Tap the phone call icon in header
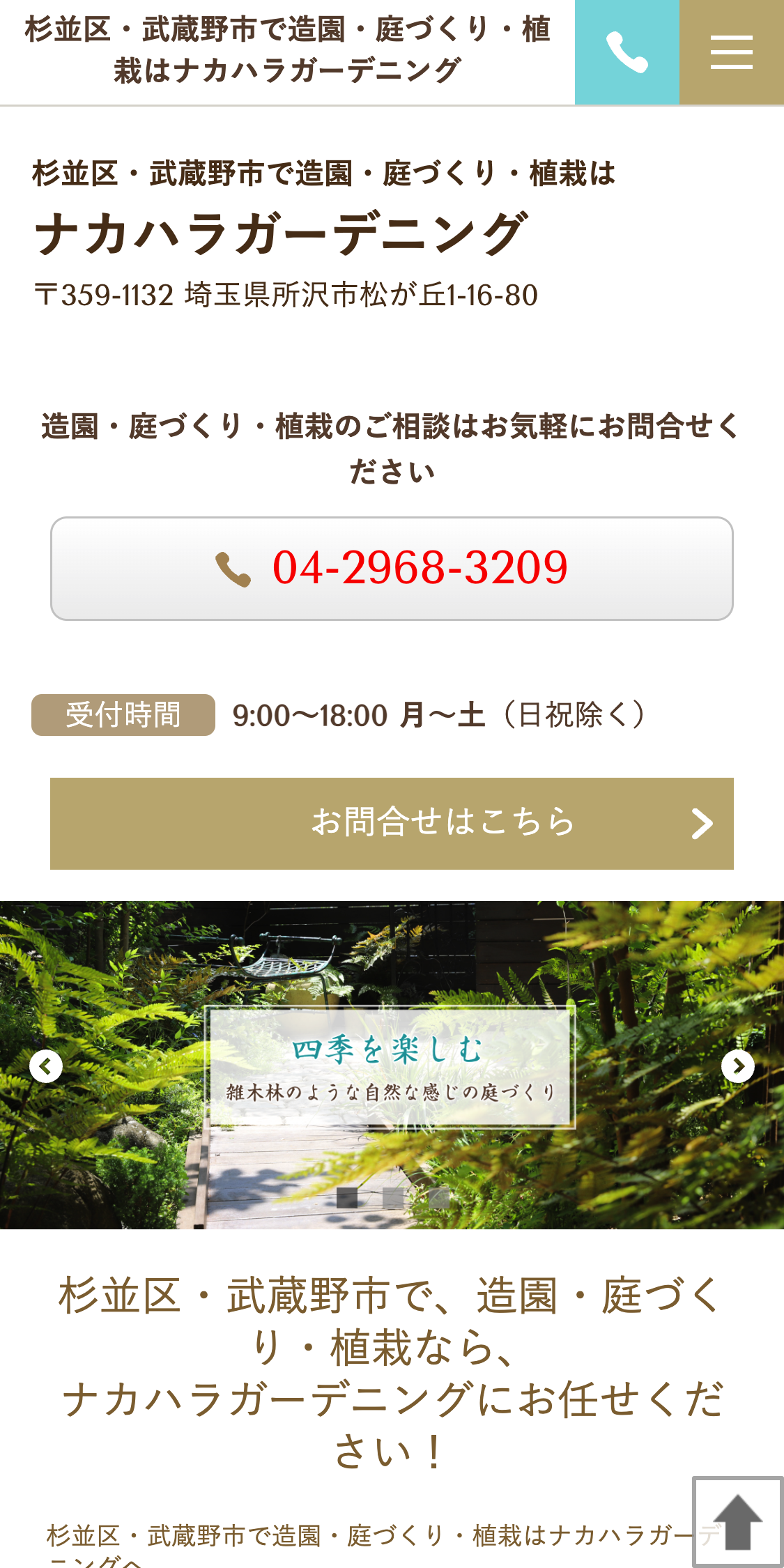Viewport: 784px width, 1568px height. click(x=627, y=52)
